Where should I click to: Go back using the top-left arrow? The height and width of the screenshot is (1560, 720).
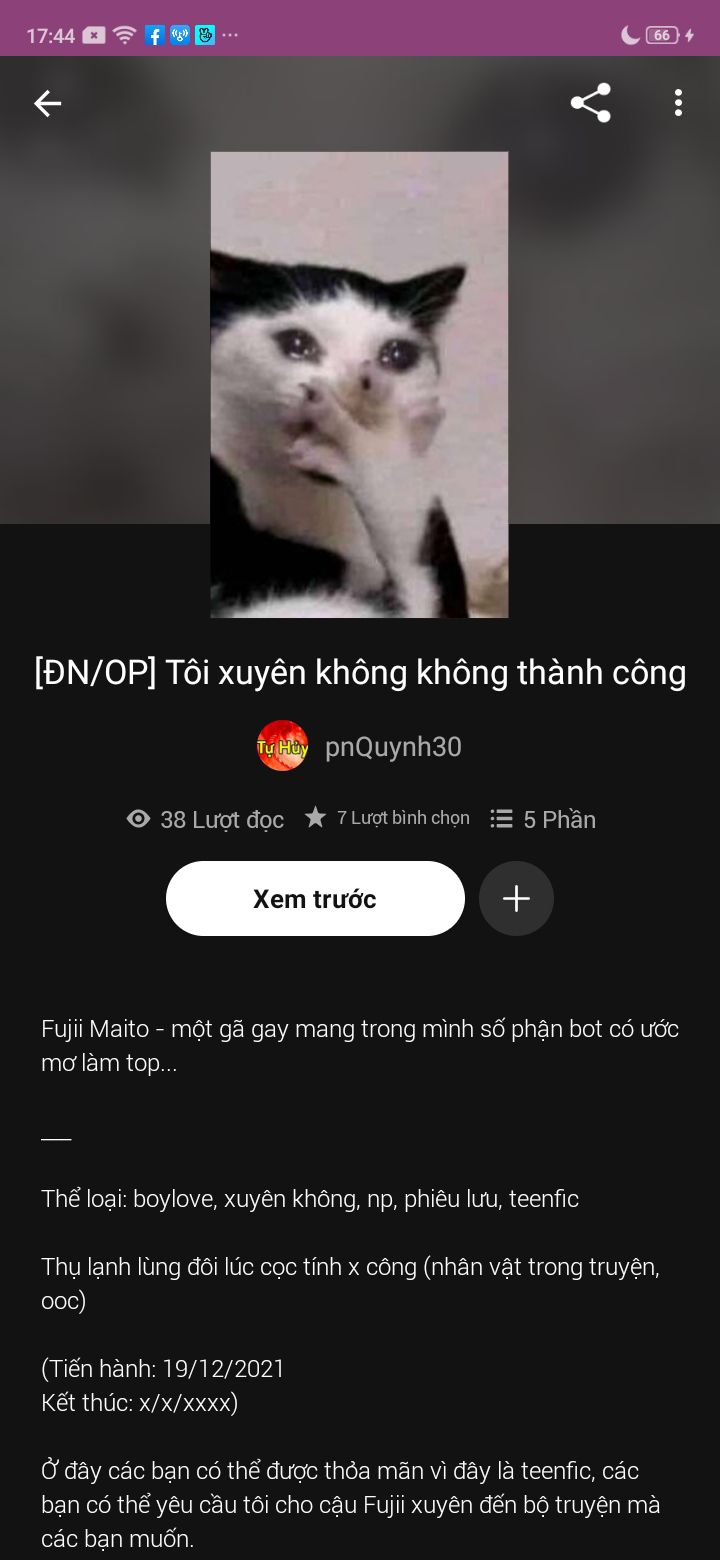[x=47, y=104]
